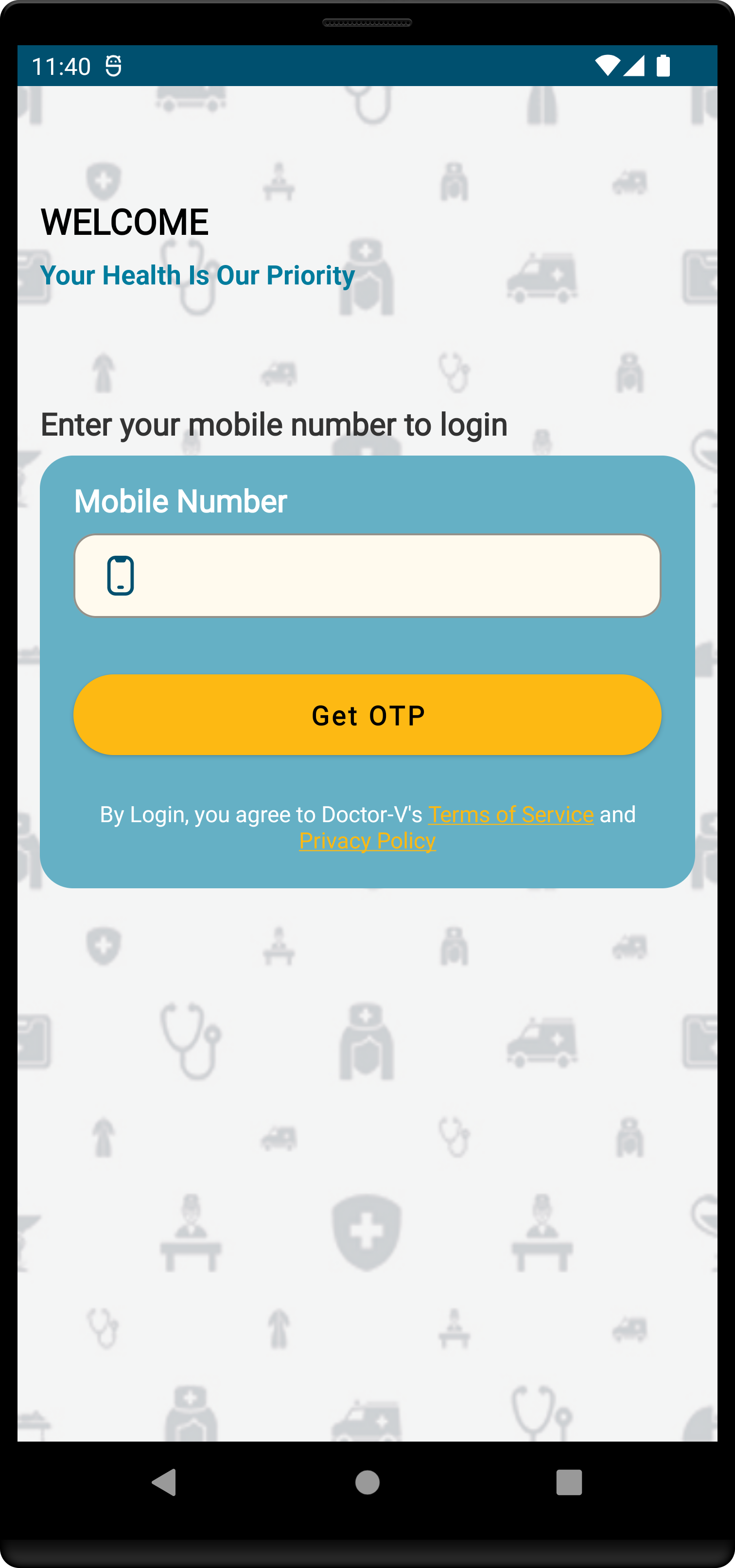Go back using the navigation bar
735x1568 pixels.
click(x=164, y=1482)
